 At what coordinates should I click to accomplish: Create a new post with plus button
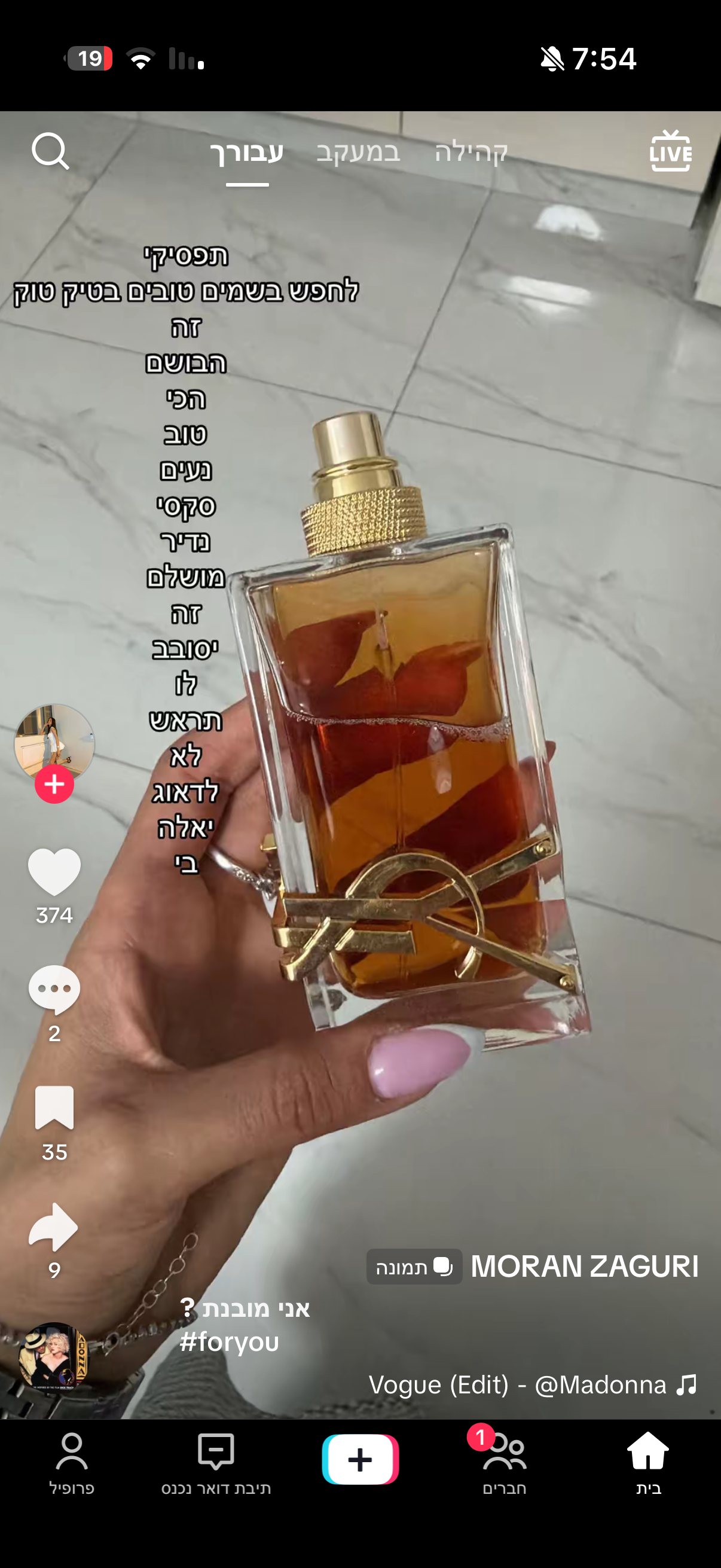pos(360,1460)
